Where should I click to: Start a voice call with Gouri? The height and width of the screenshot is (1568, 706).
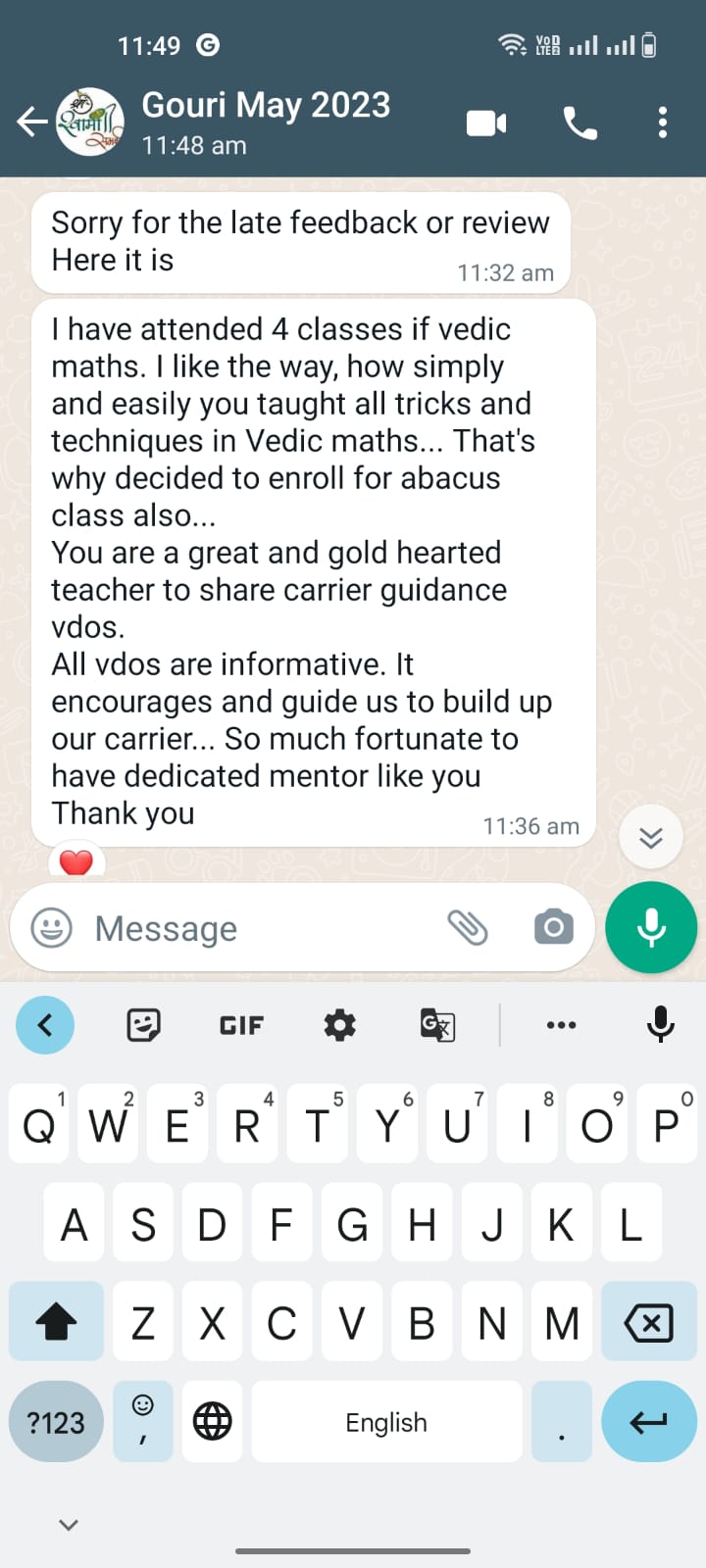click(x=580, y=123)
